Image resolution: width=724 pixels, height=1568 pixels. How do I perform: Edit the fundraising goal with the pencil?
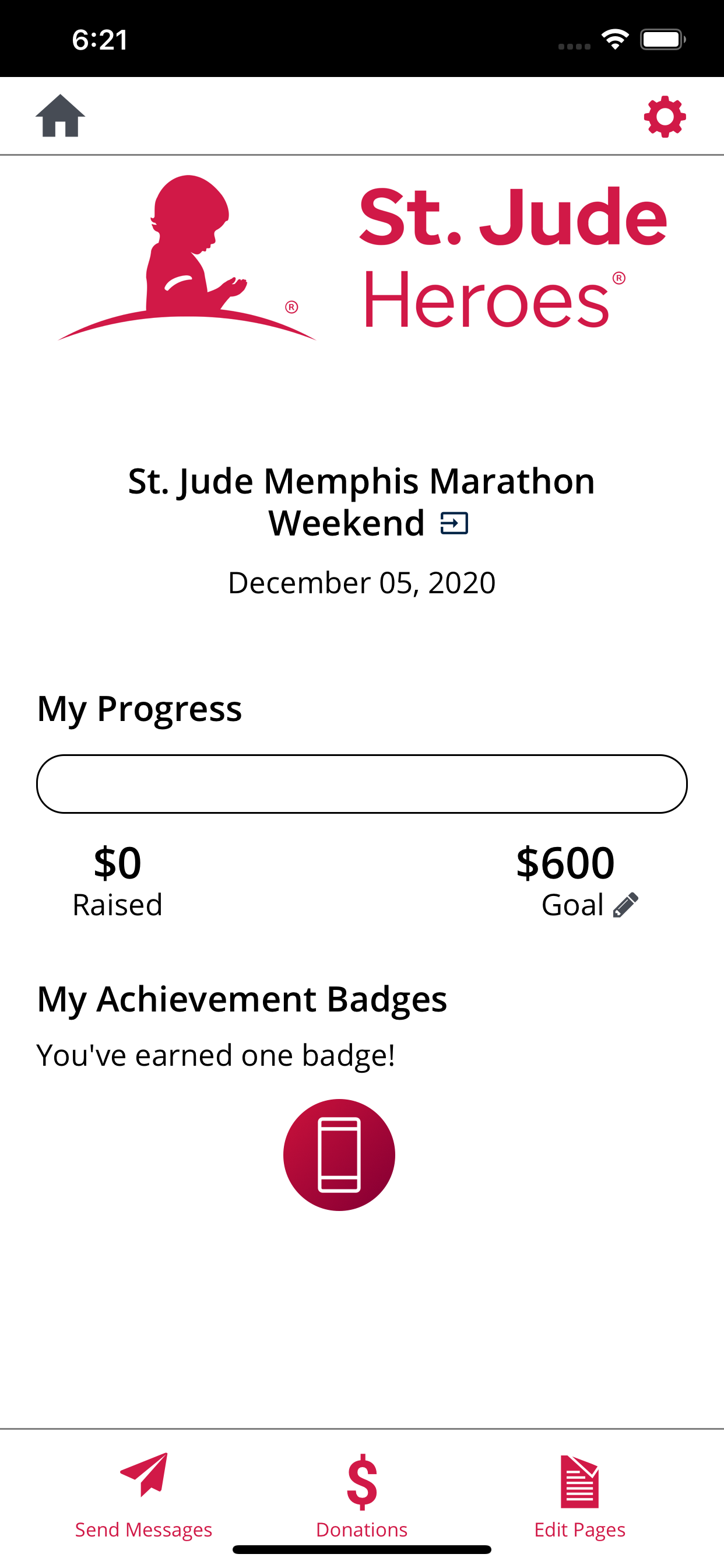tap(625, 905)
